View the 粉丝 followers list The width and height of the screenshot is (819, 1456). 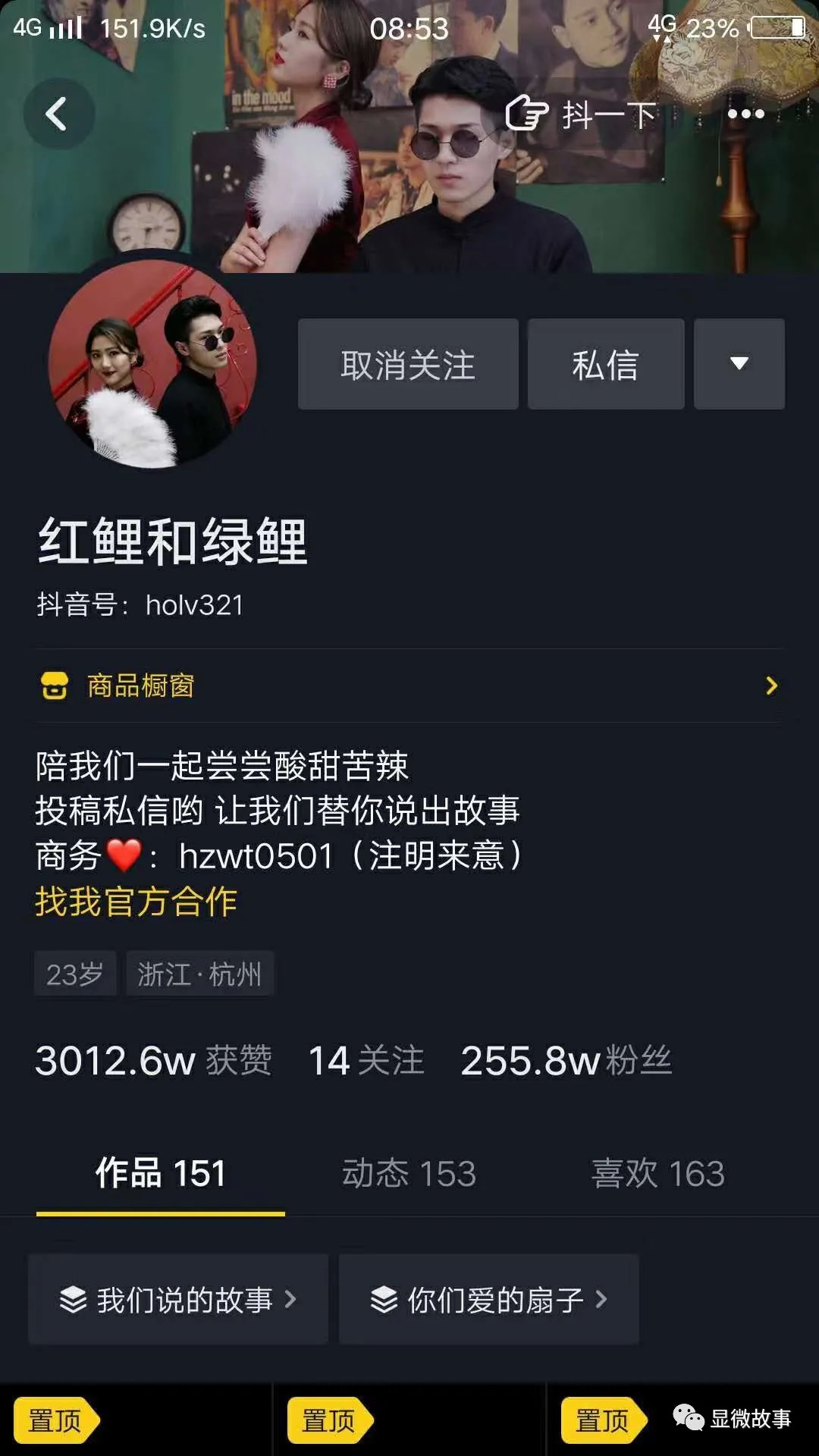click(566, 1059)
